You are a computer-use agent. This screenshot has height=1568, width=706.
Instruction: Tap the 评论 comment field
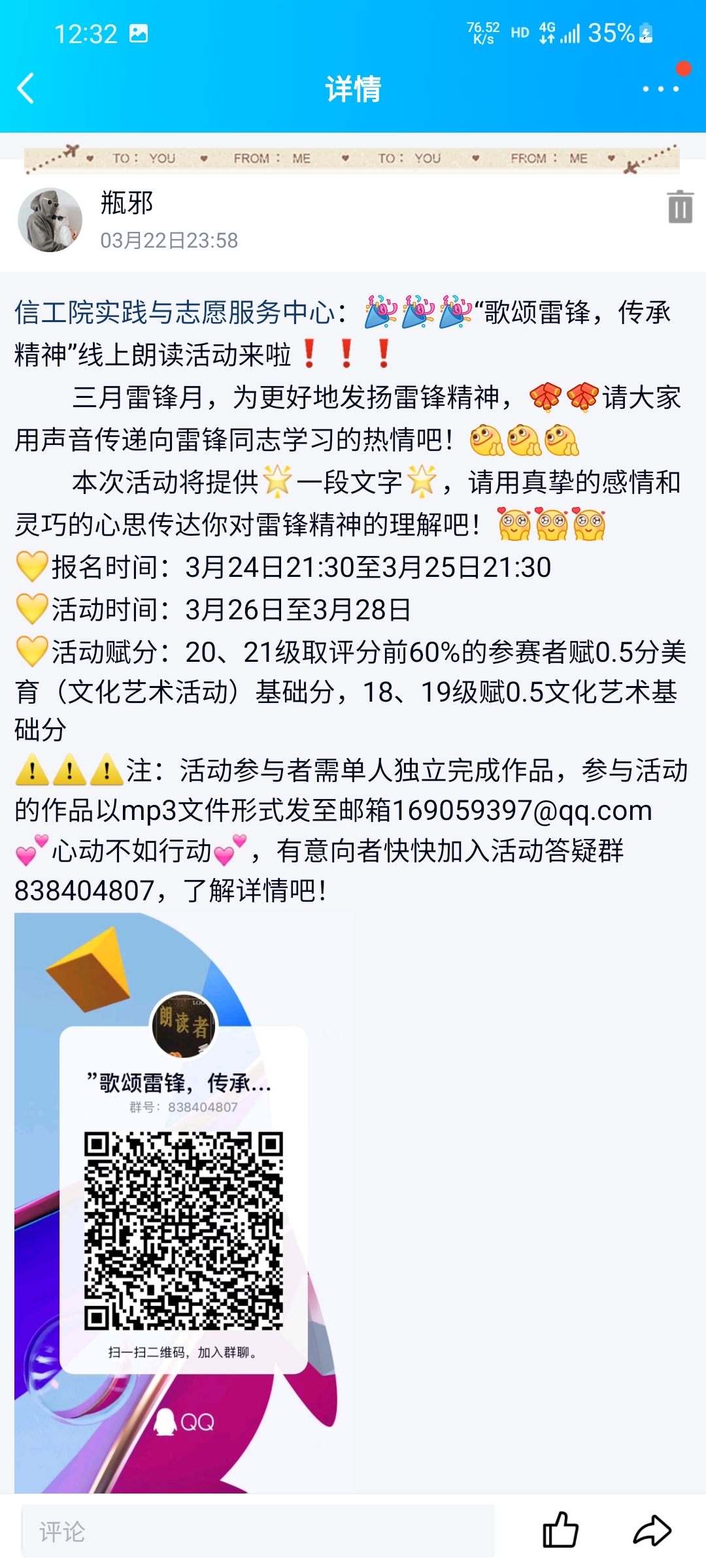258,1531
